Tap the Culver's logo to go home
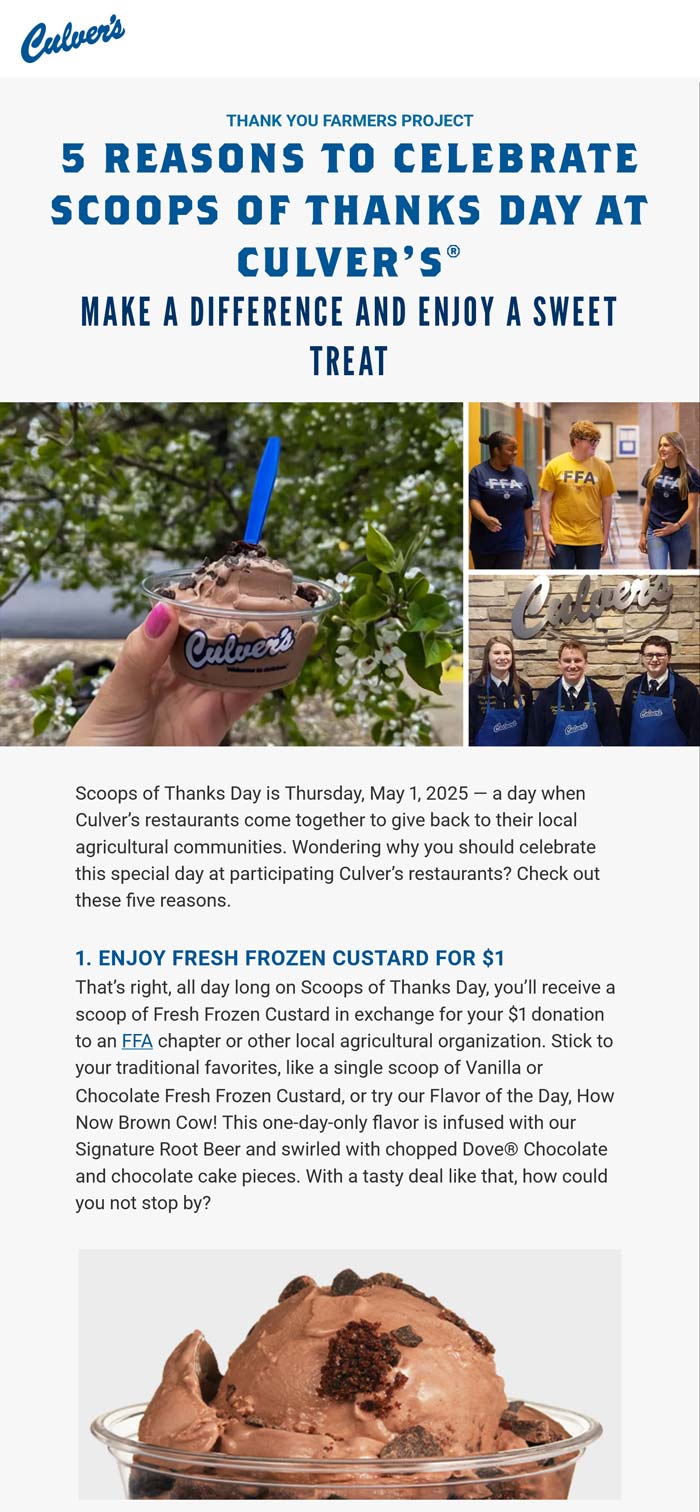700x1512 pixels. [72, 39]
